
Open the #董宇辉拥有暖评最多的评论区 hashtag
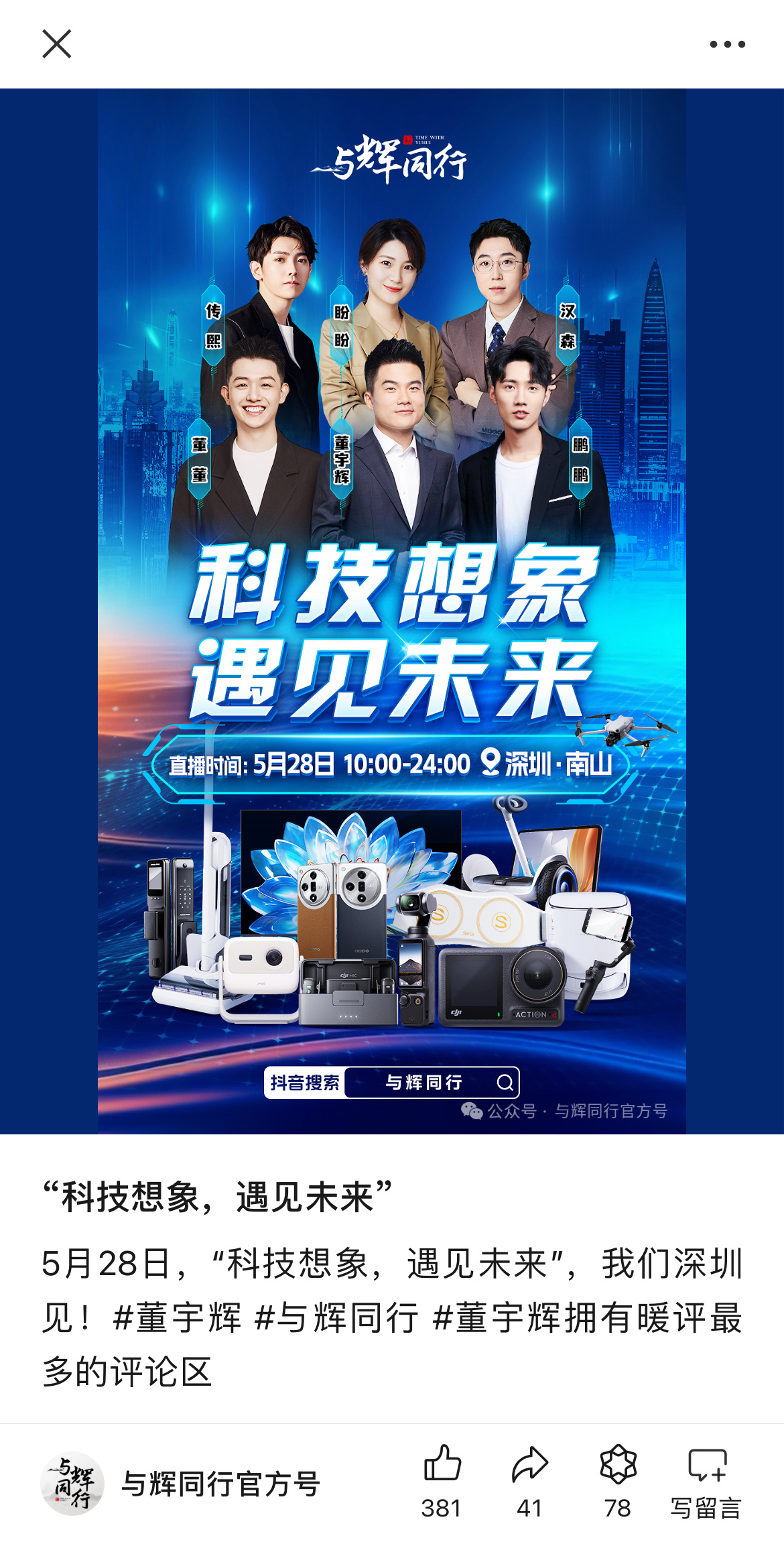tap(587, 1317)
